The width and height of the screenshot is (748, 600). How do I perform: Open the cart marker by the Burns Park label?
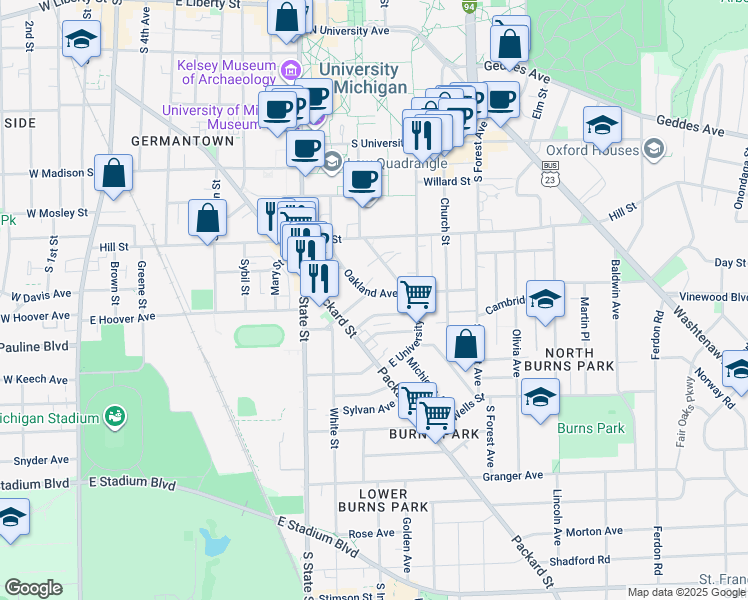pos(435,414)
